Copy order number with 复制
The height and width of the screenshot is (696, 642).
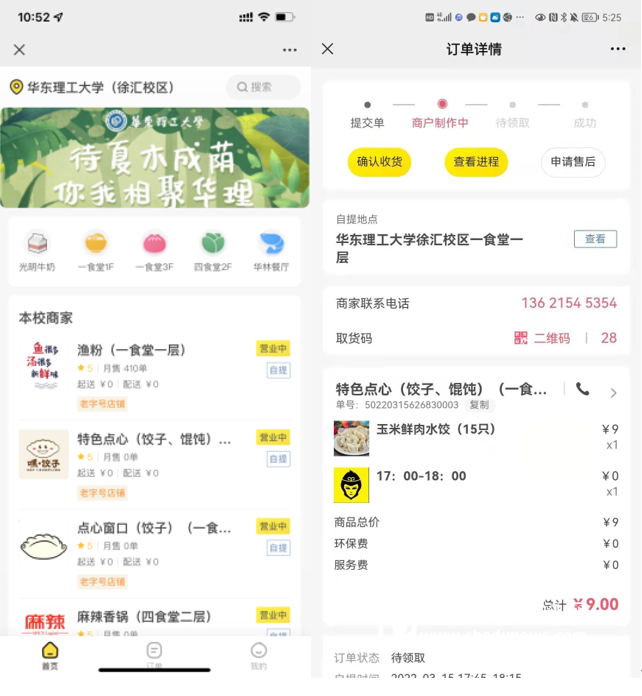(x=479, y=405)
